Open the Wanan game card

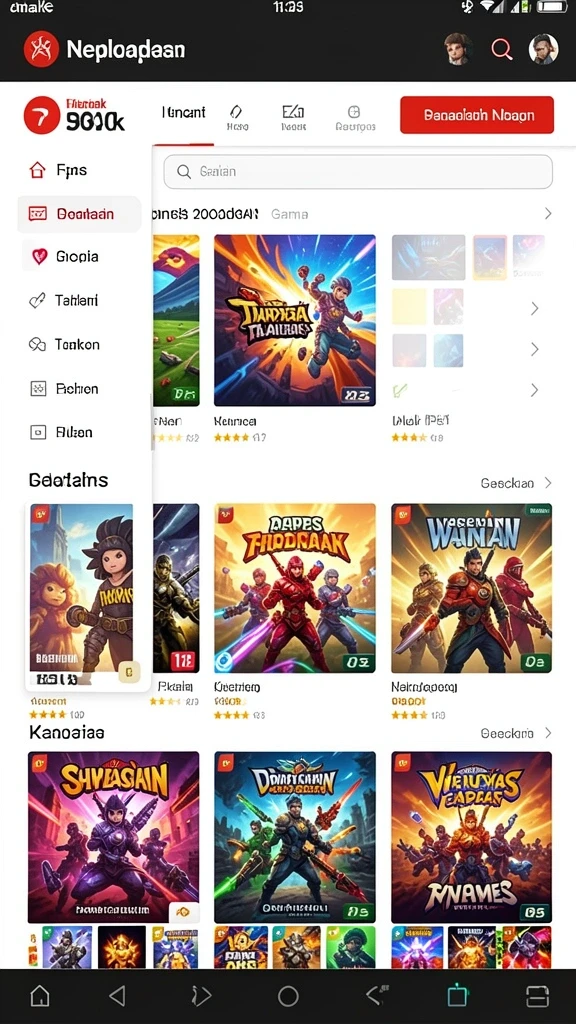471,588
